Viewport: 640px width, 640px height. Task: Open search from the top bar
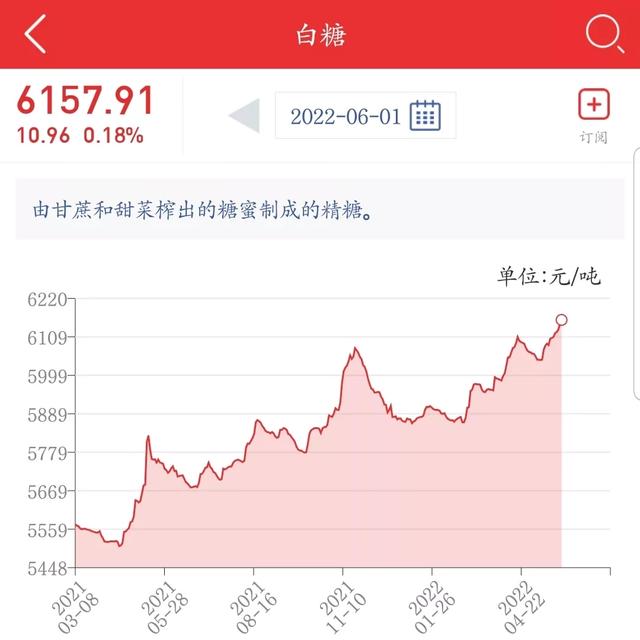pyautogui.click(x=603, y=35)
